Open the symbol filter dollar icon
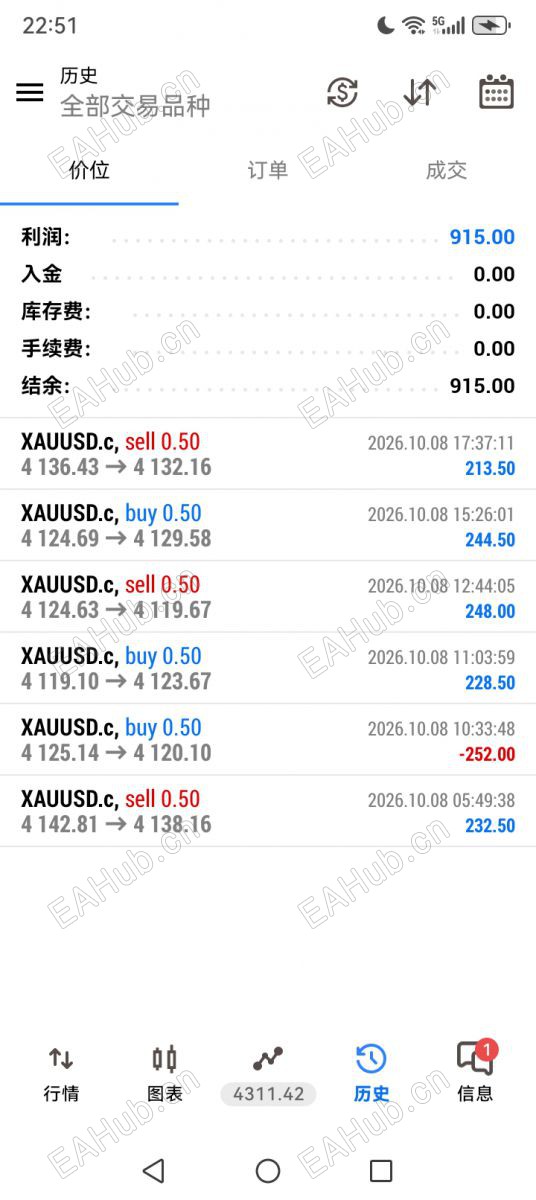536x1200 pixels. 342,92
